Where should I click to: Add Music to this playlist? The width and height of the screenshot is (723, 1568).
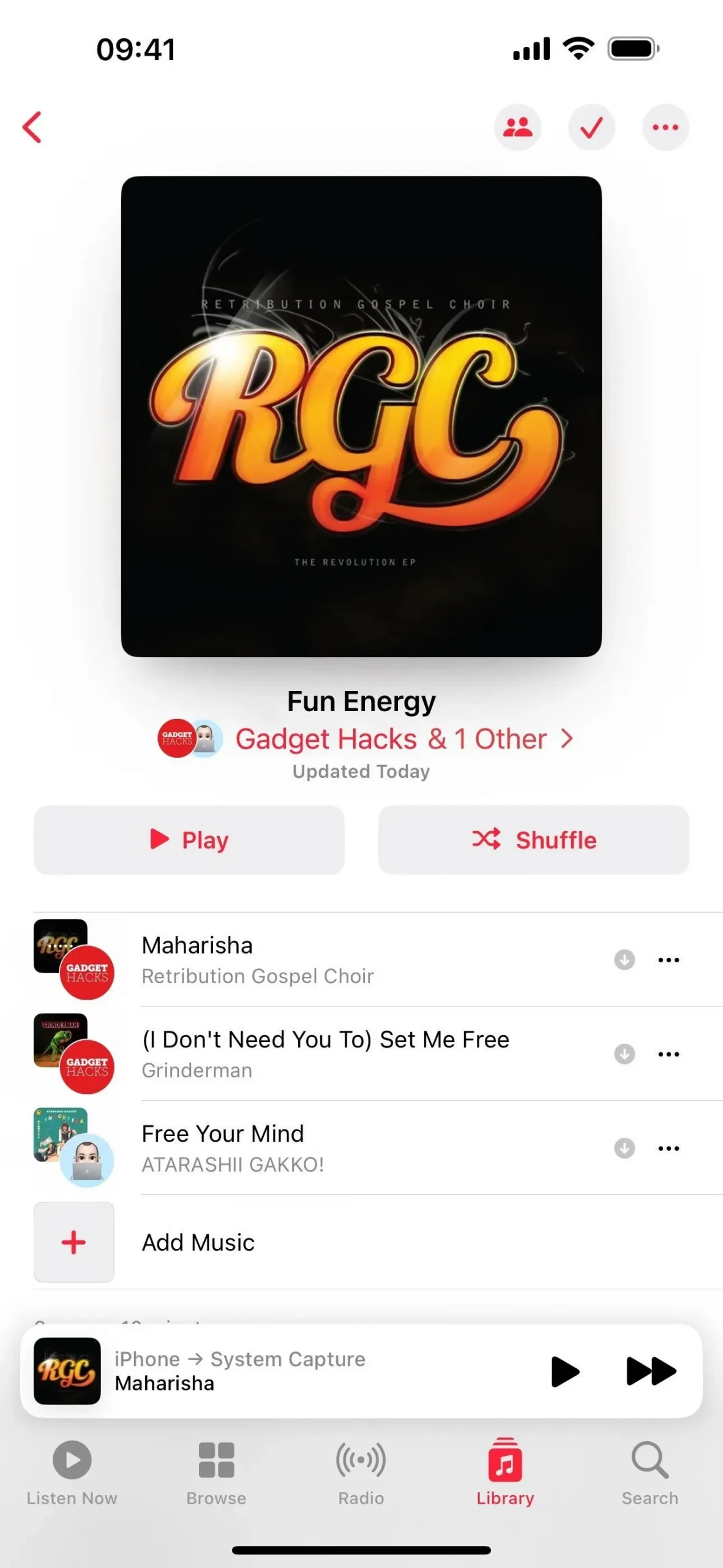198,1242
